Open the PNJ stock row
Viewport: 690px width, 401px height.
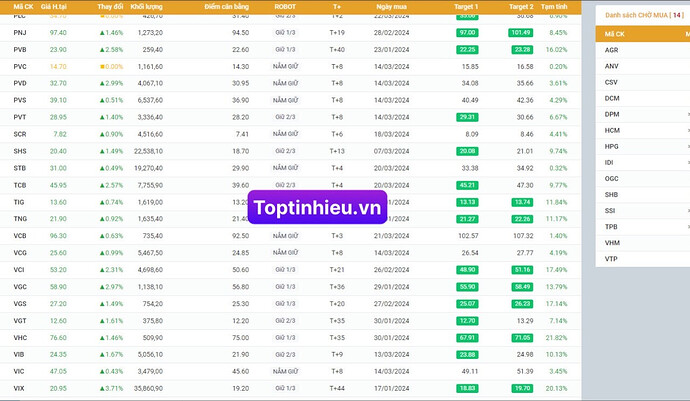(19, 32)
